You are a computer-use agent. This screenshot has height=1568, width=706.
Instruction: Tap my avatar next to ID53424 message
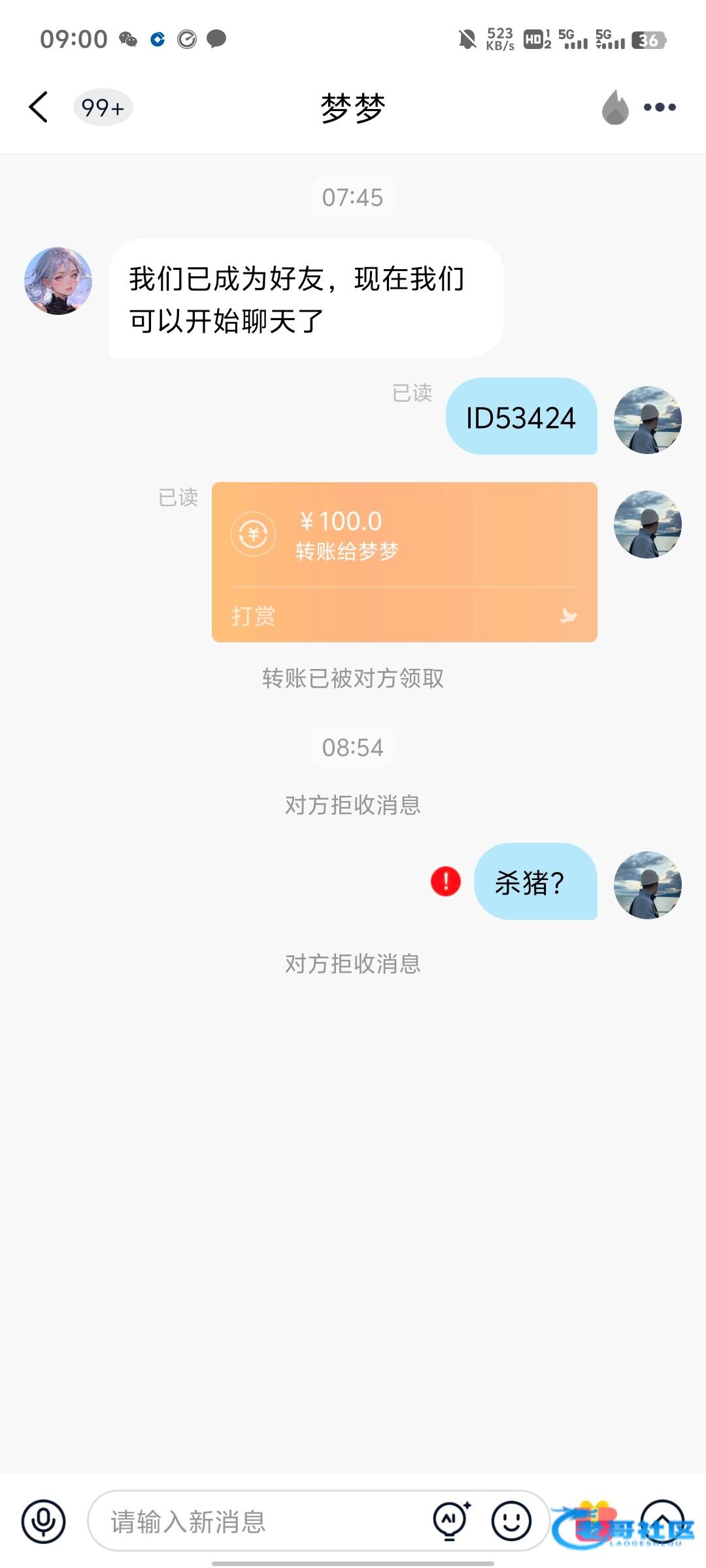point(647,419)
